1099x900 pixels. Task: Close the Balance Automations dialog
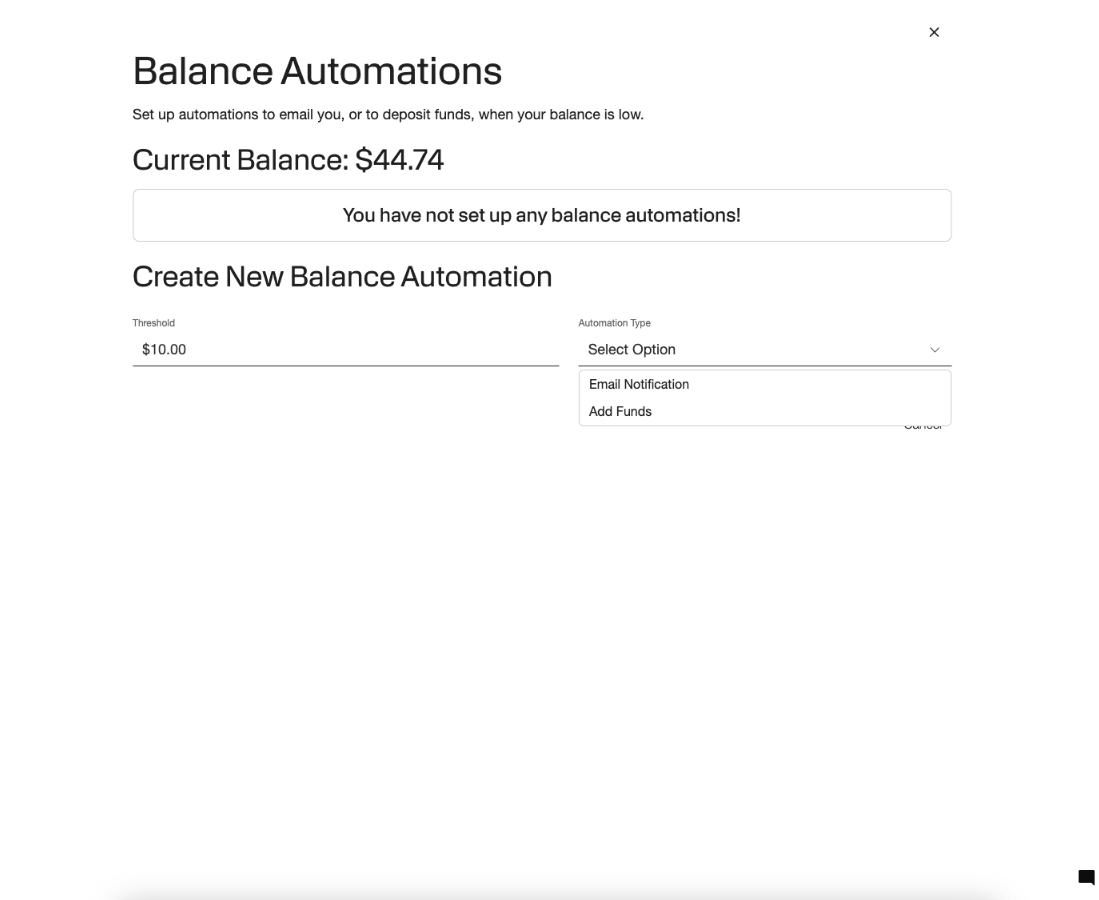(x=934, y=33)
